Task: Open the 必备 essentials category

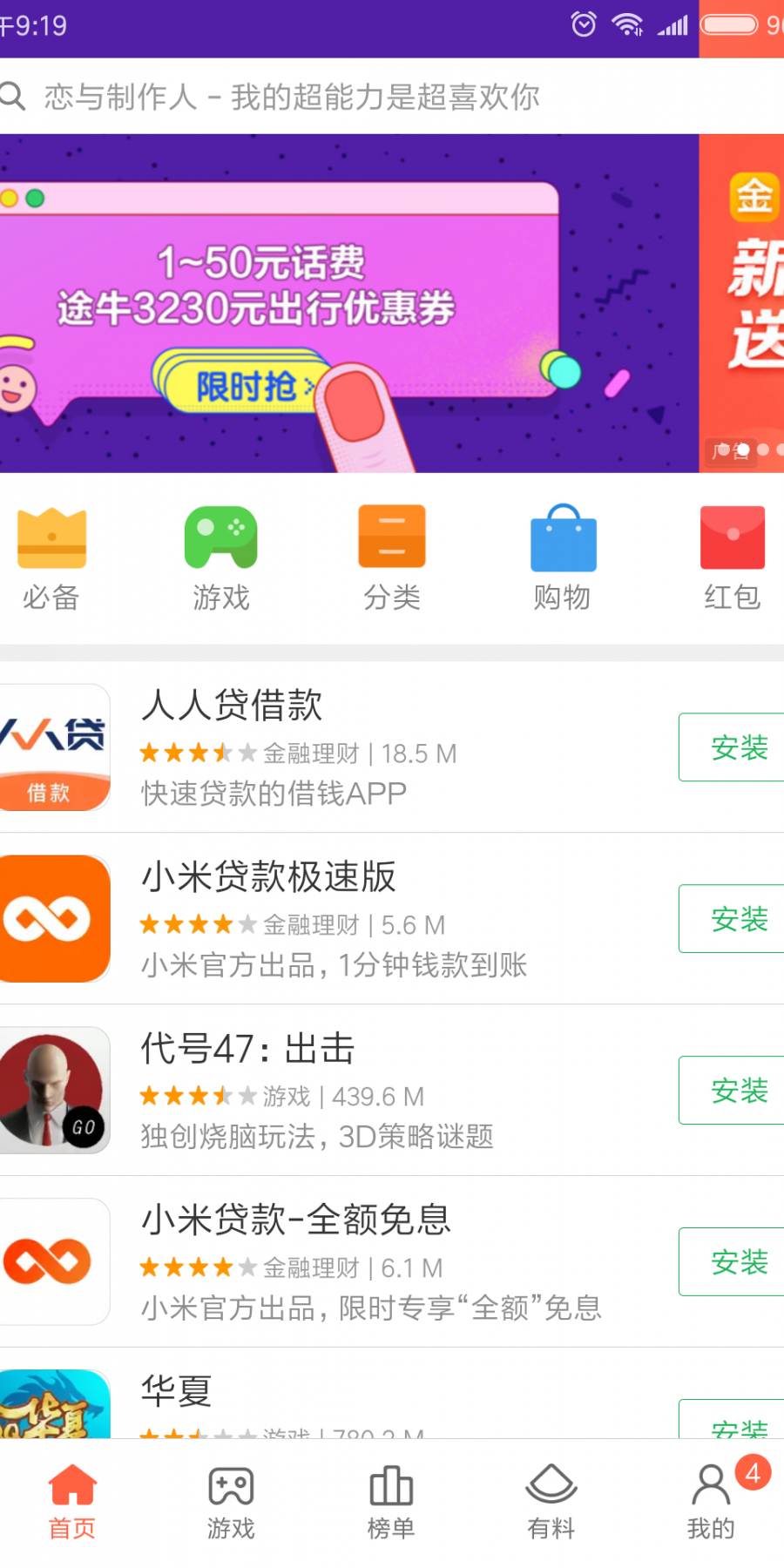Action: pyautogui.click(x=51, y=559)
